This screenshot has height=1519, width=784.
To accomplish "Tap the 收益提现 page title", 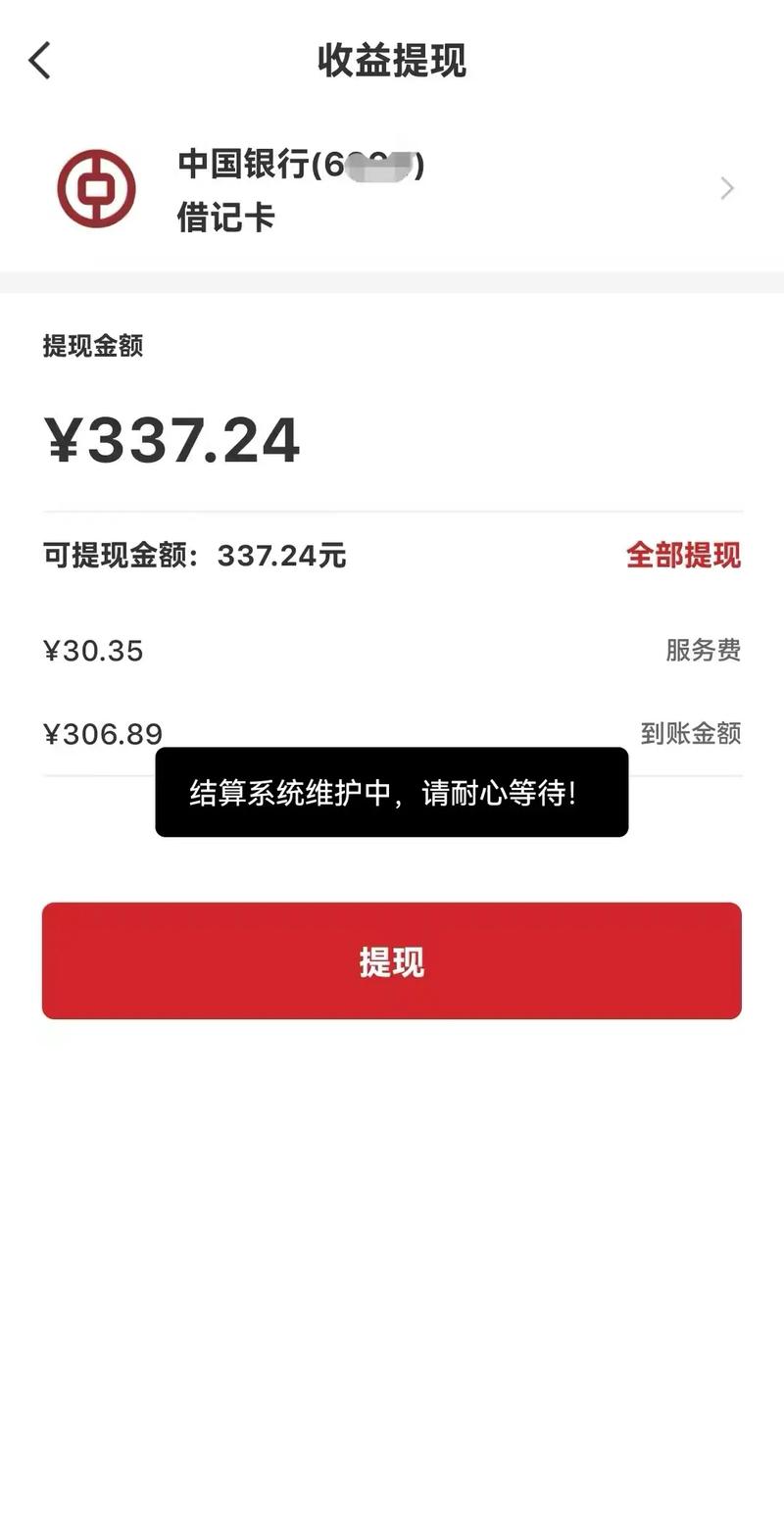I will coord(392,61).
